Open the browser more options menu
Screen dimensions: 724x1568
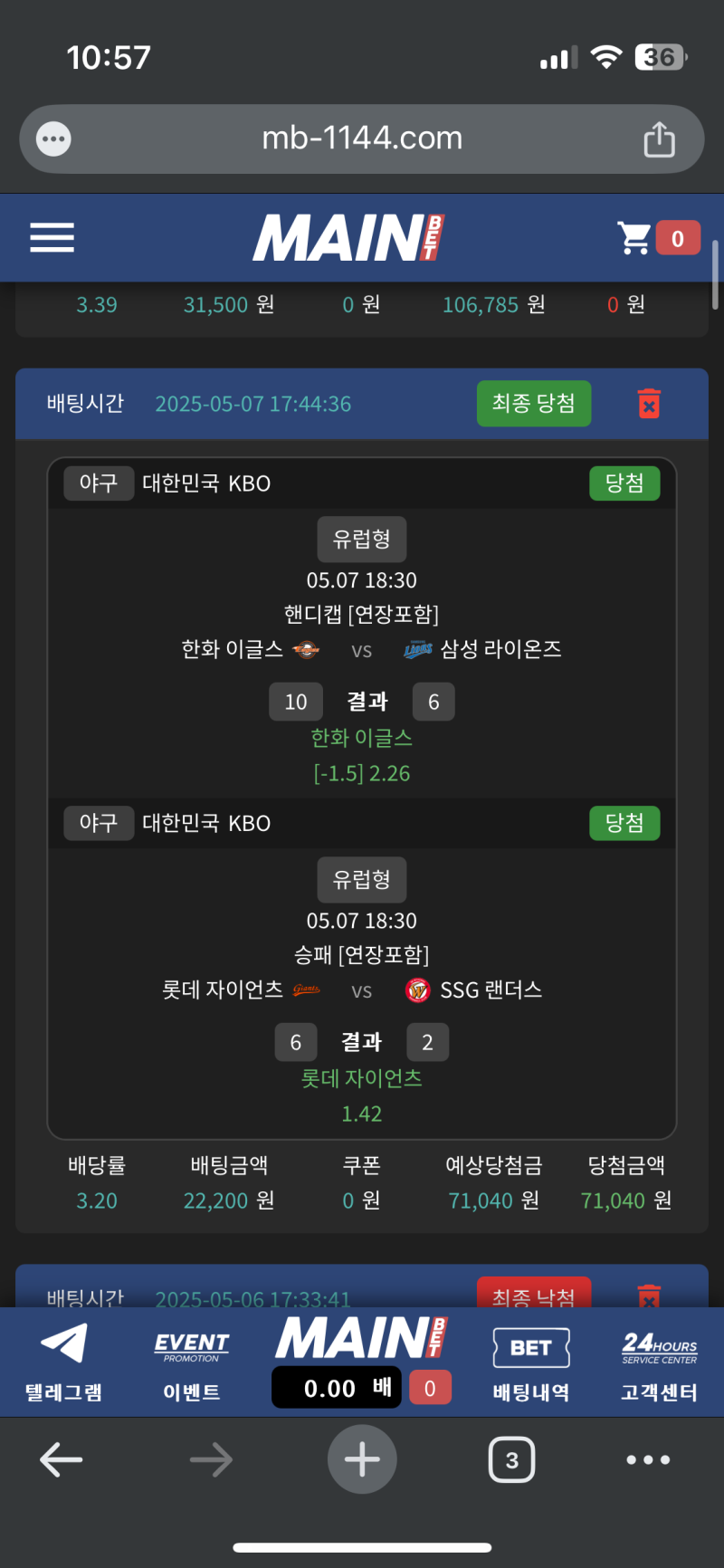(x=648, y=1459)
